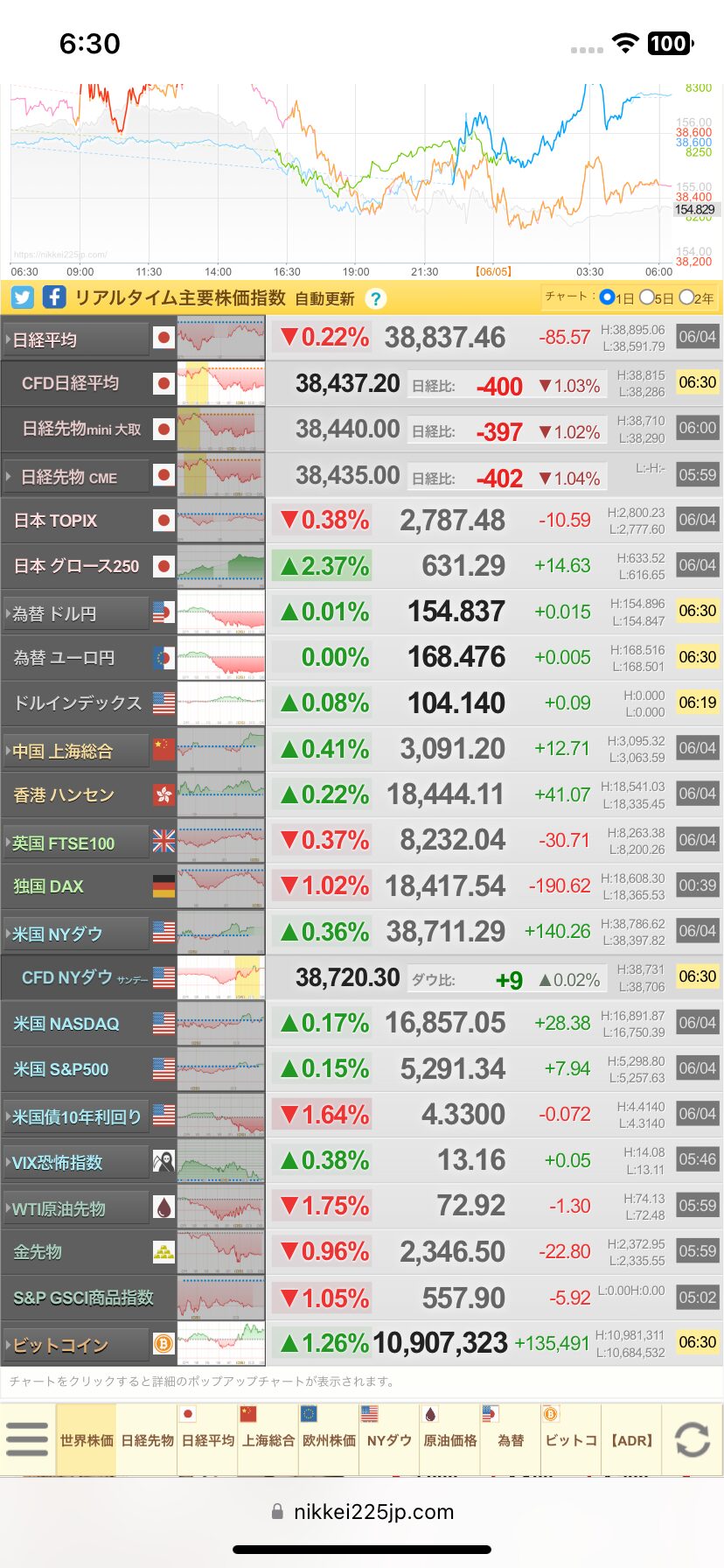The width and height of the screenshot is (724, 1568).
Task: Switch to the 【ADR】 tab
Action: coord(631,1440)
